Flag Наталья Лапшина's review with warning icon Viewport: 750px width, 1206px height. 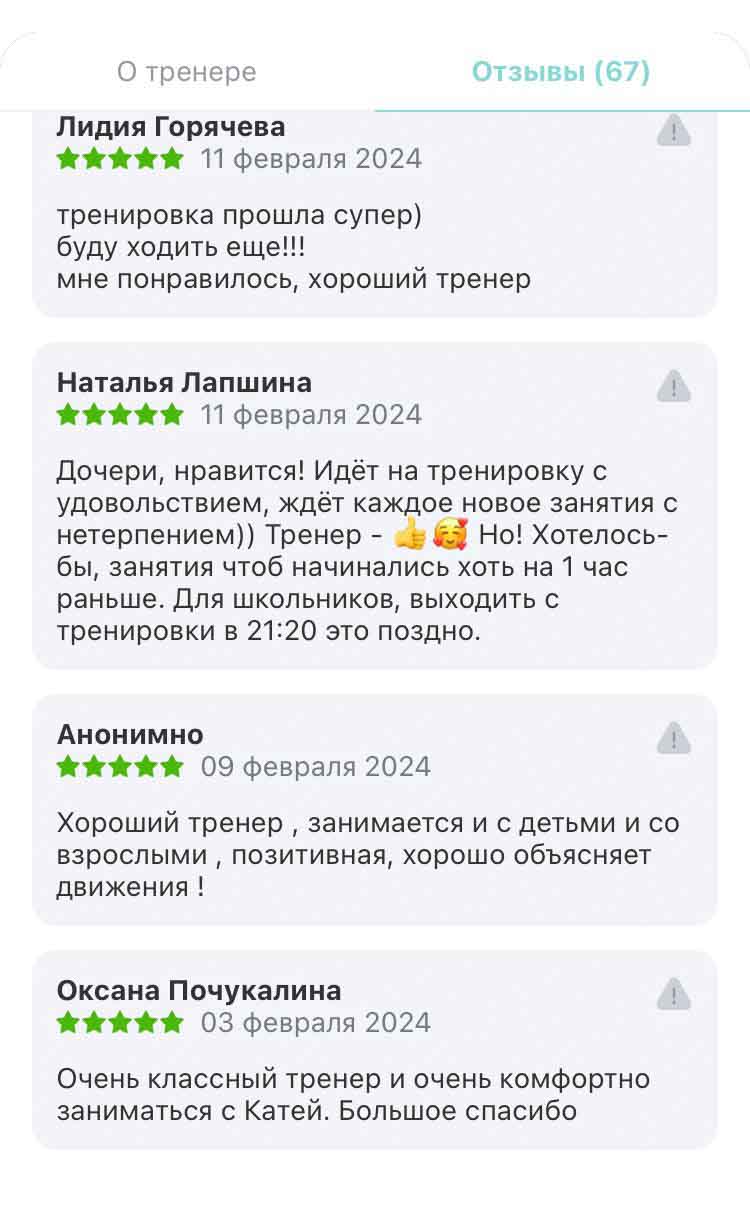point(674,385)
